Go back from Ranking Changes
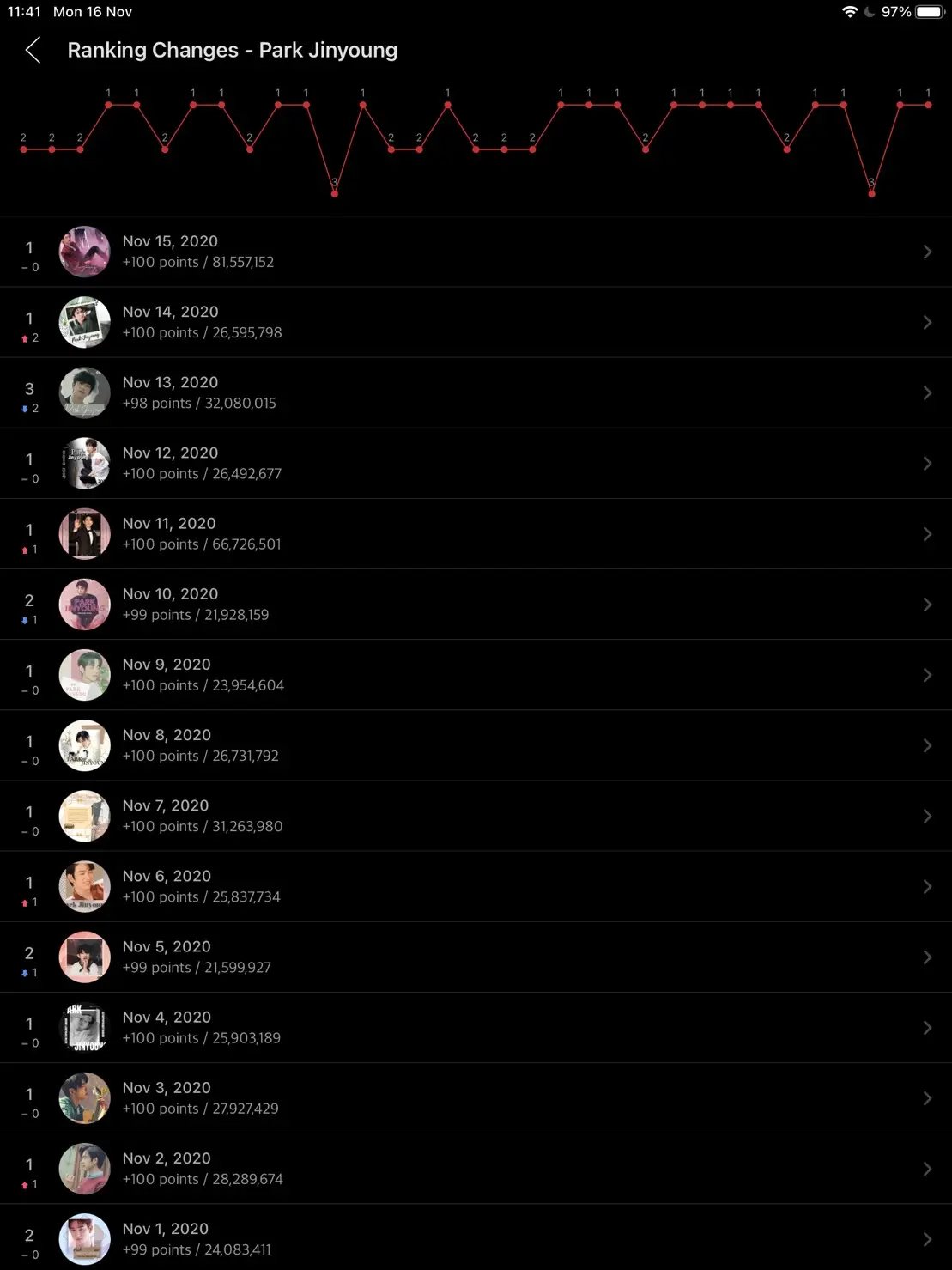The height and width of the screenshot is (1270, 952). tap(33, 51)
